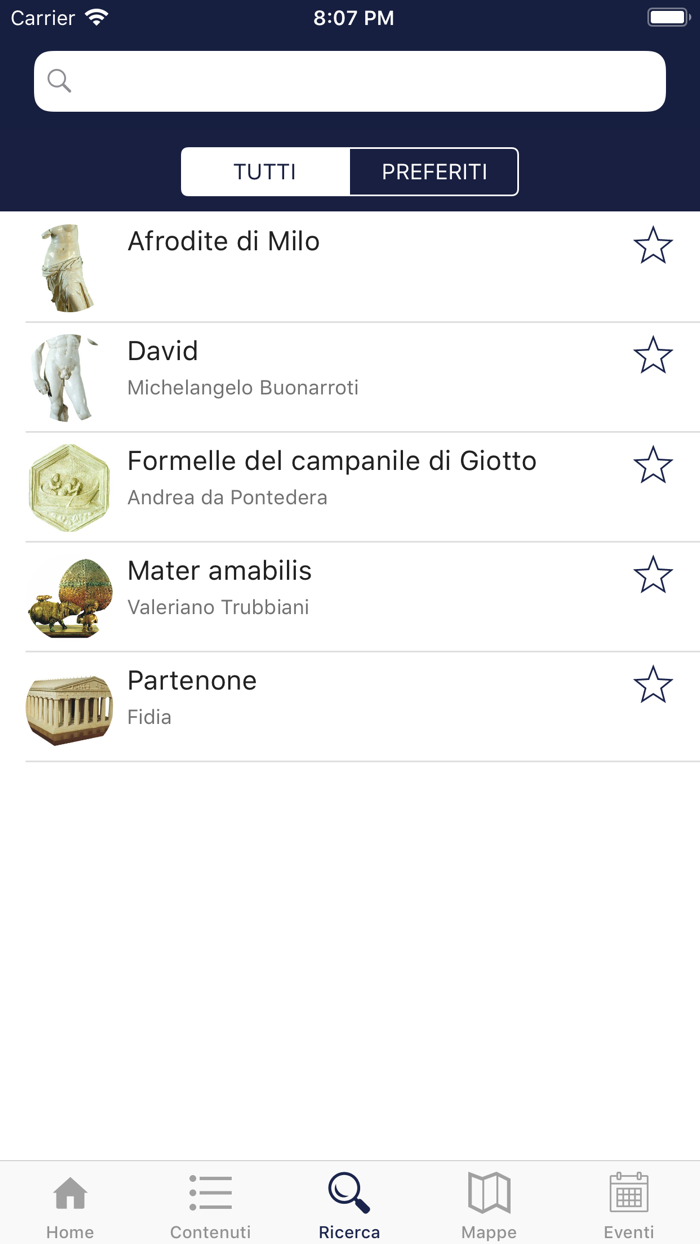
Task: Star the David entry as a favorite
Action: pyautogui.click(x=653, y=356)
